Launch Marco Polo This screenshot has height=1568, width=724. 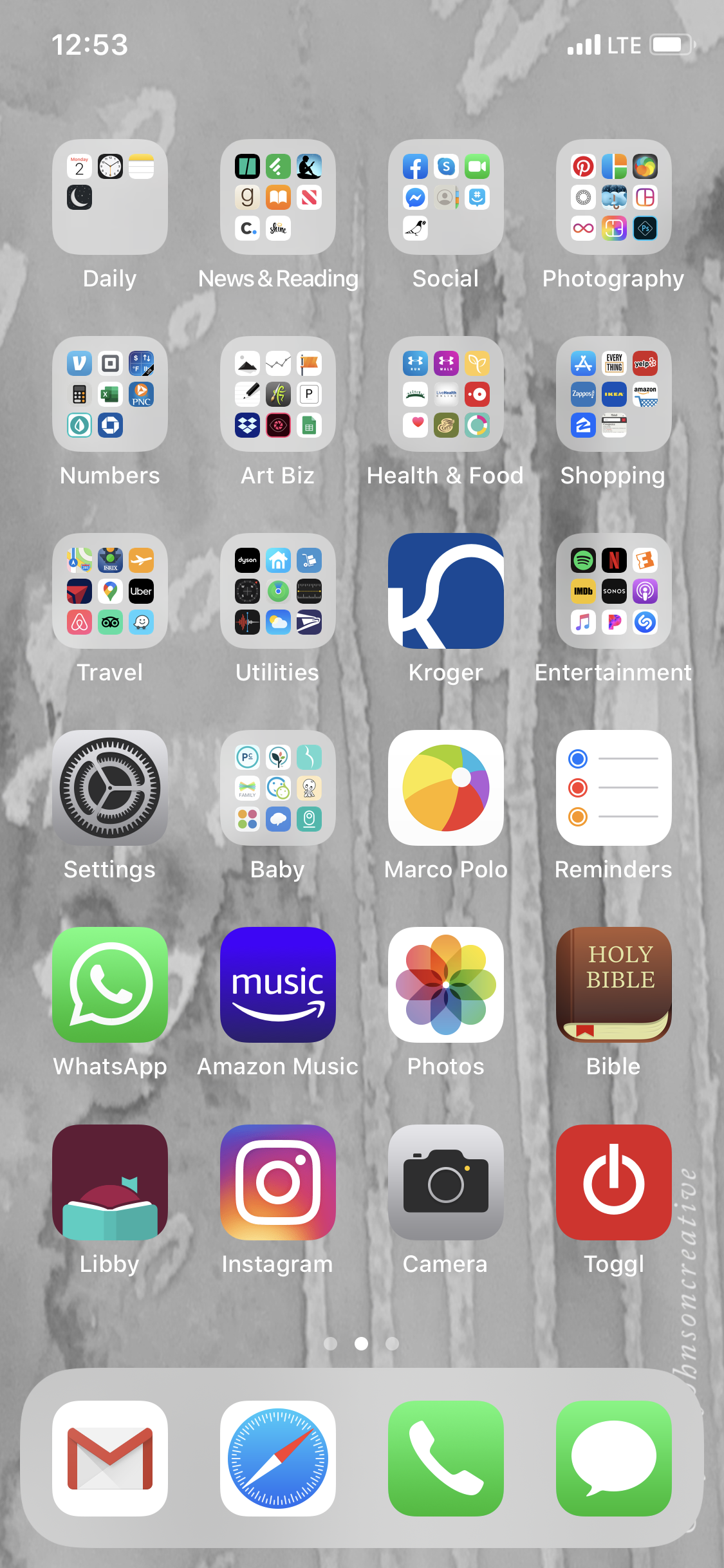coord(446,788)
